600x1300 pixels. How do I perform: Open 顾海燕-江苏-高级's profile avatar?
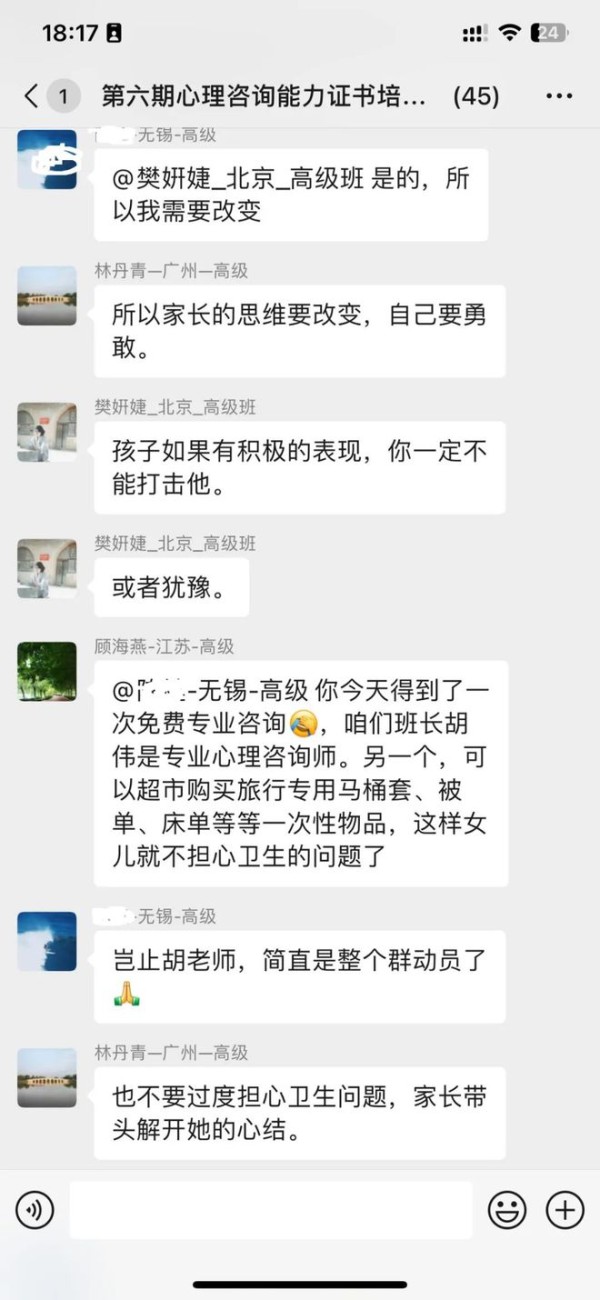[x=47, y=671]
